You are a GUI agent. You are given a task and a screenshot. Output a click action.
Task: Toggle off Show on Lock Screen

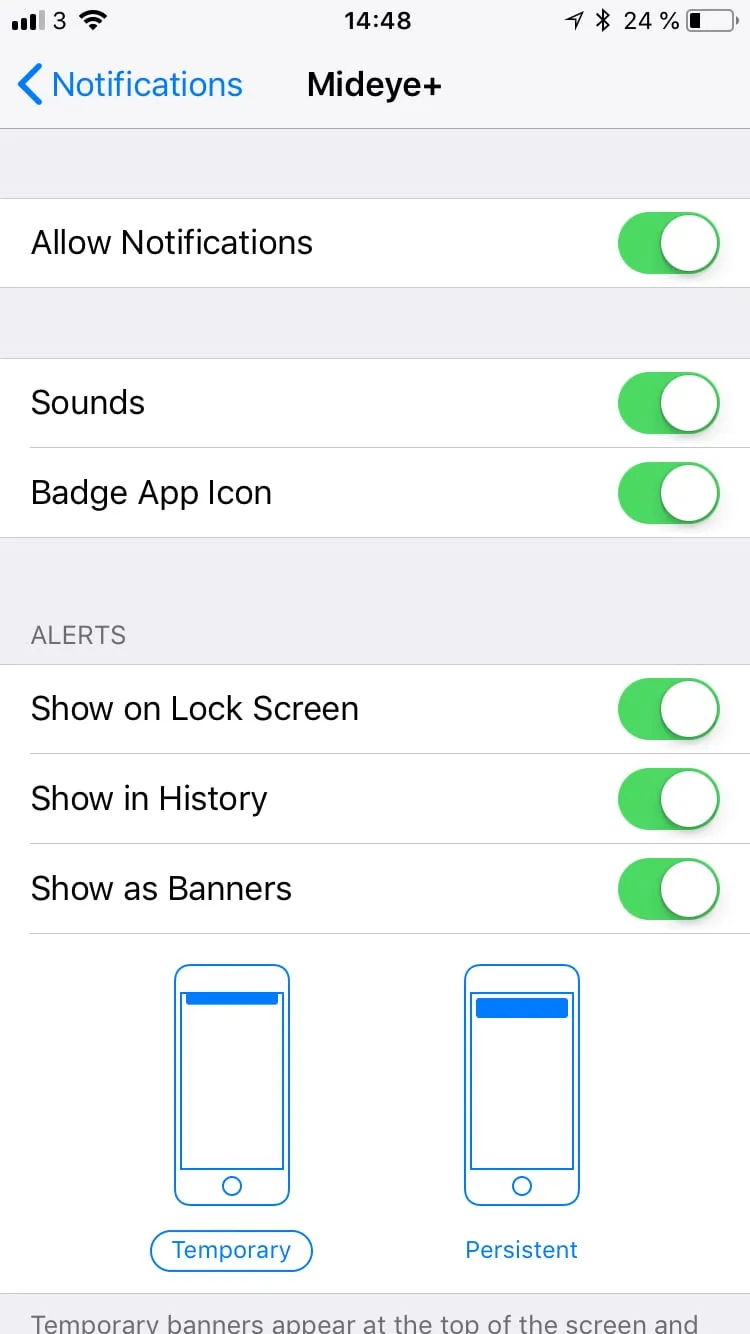click(667, 708)
